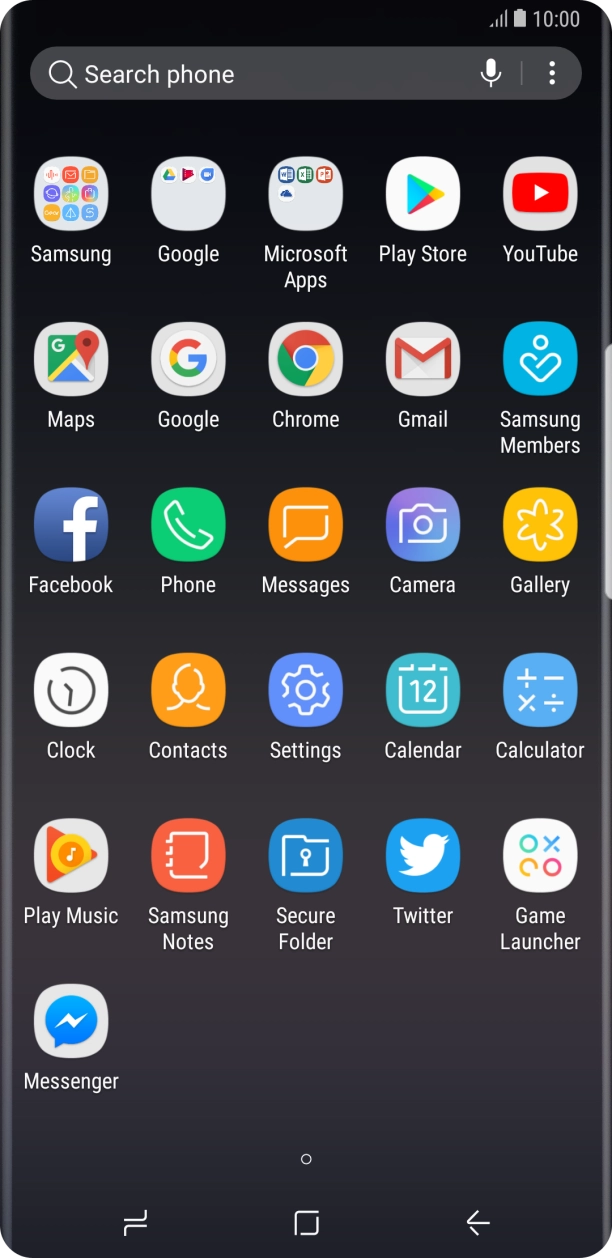Go back using the navigation bar arrow
The image size is (612, 1258).
[478, 1222]
